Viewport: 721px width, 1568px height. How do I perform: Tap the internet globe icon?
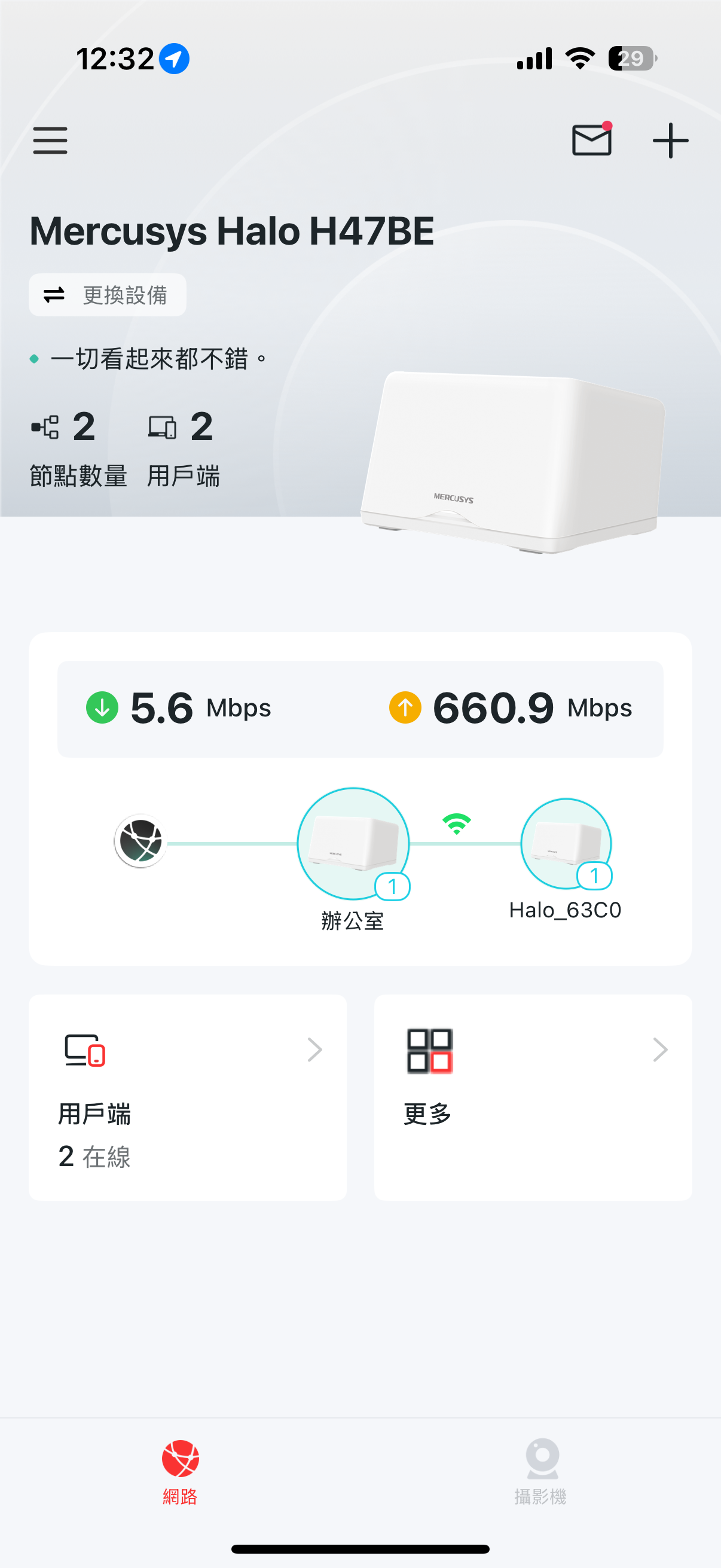pos(140,841)
